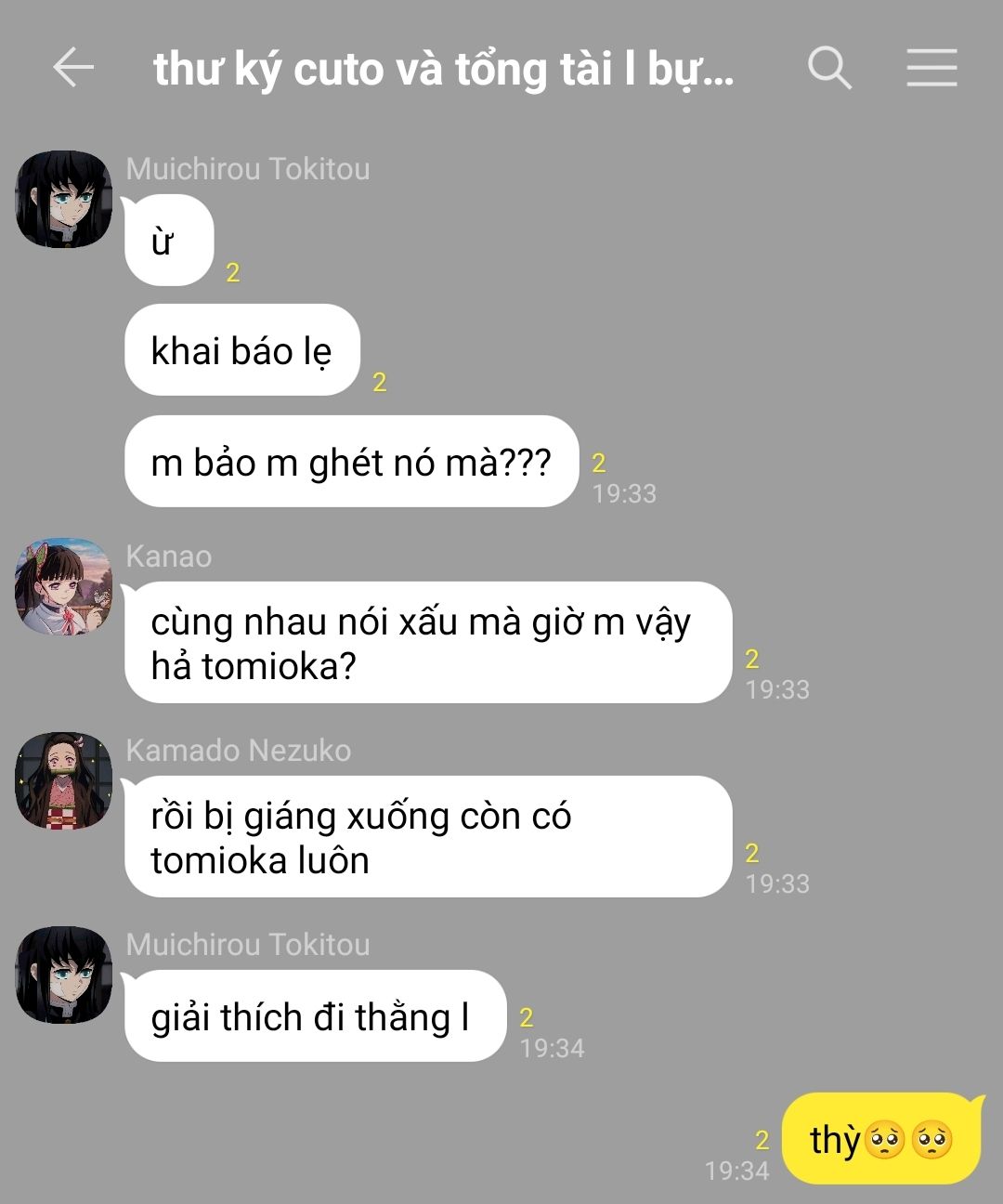Open the chat room hamburger menu
Viewport: 1003px width, 1204px height.
coord(931,68)
